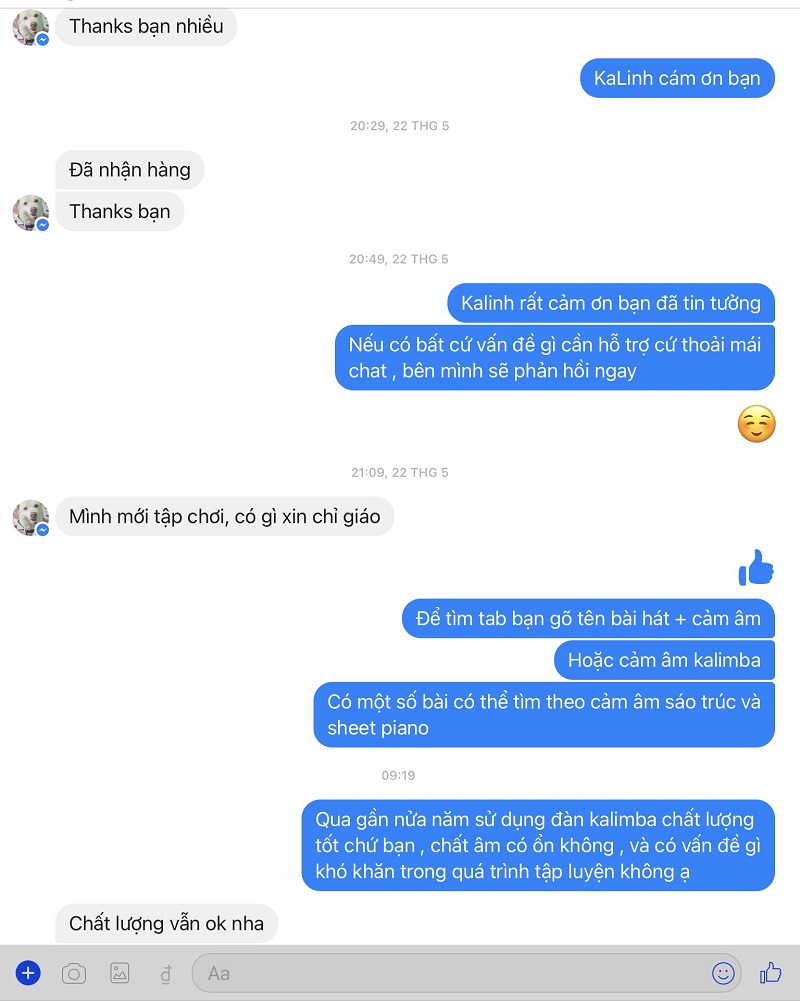Open the plus menu for more actions

[28, 973]
